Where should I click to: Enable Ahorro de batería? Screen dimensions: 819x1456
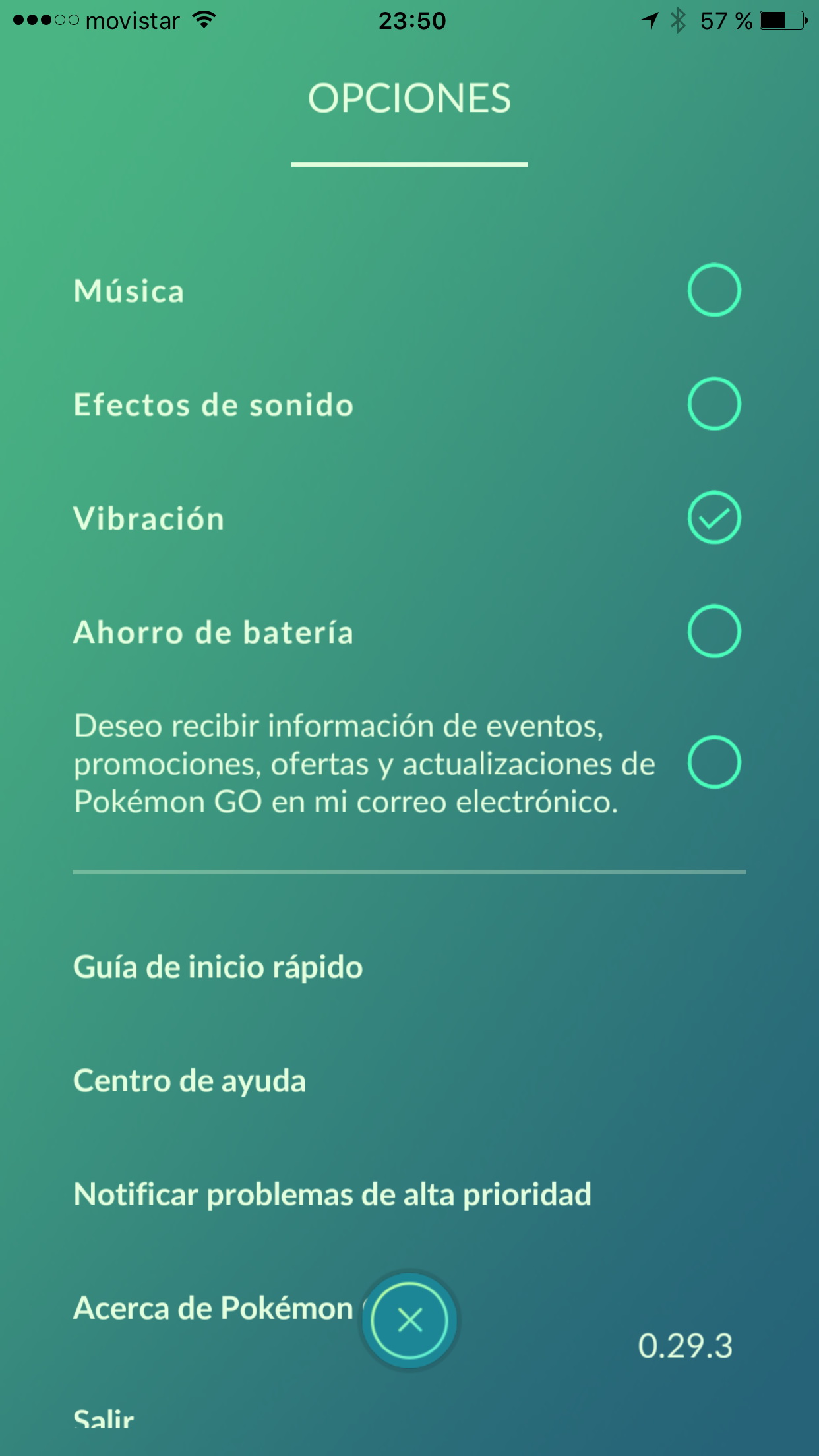click(x=714, y=631)
